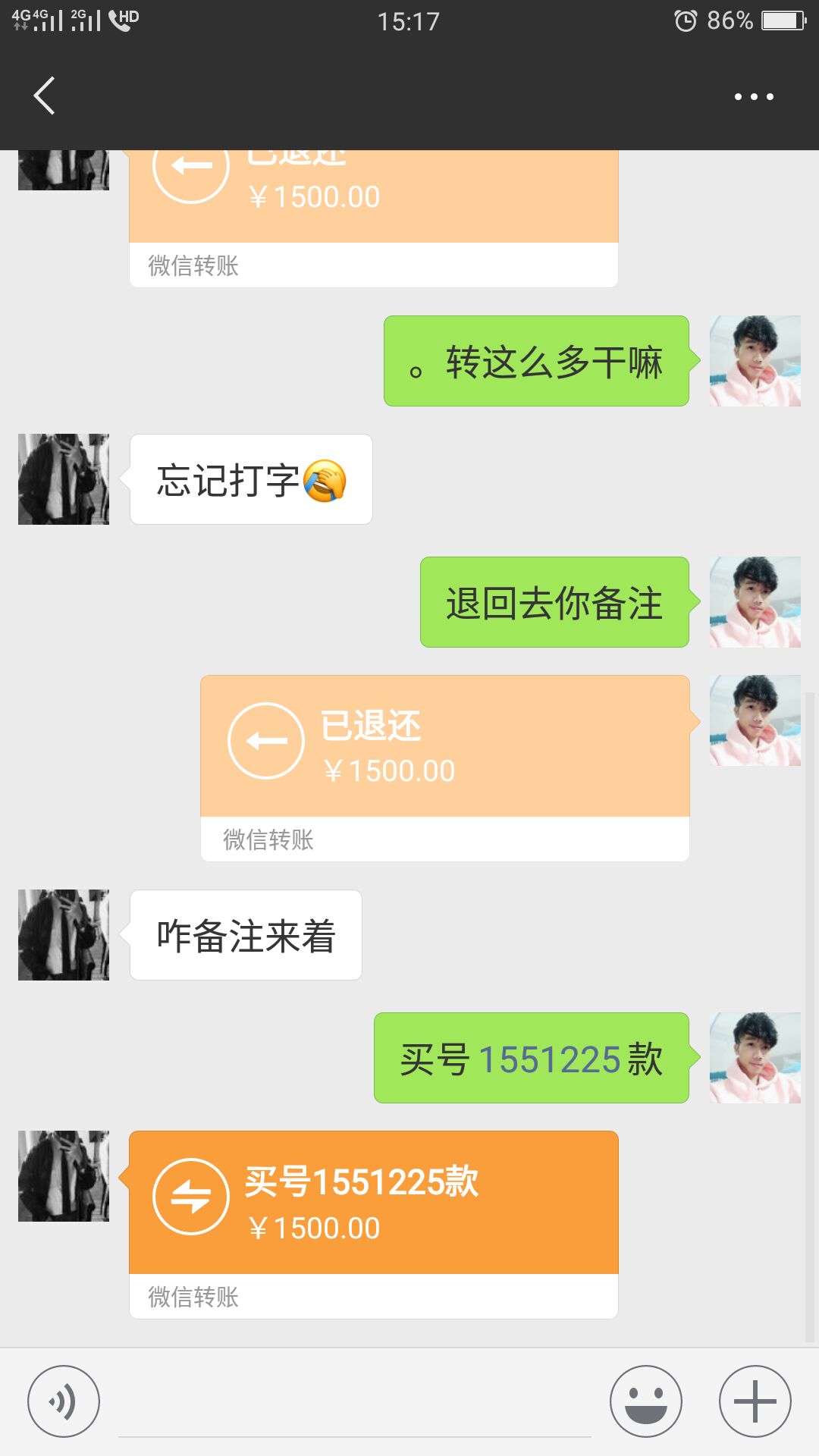Open my avatar beside 退回去你备注
The width and height of the screenshot is (819, 1456).
(x=755, y=602)
